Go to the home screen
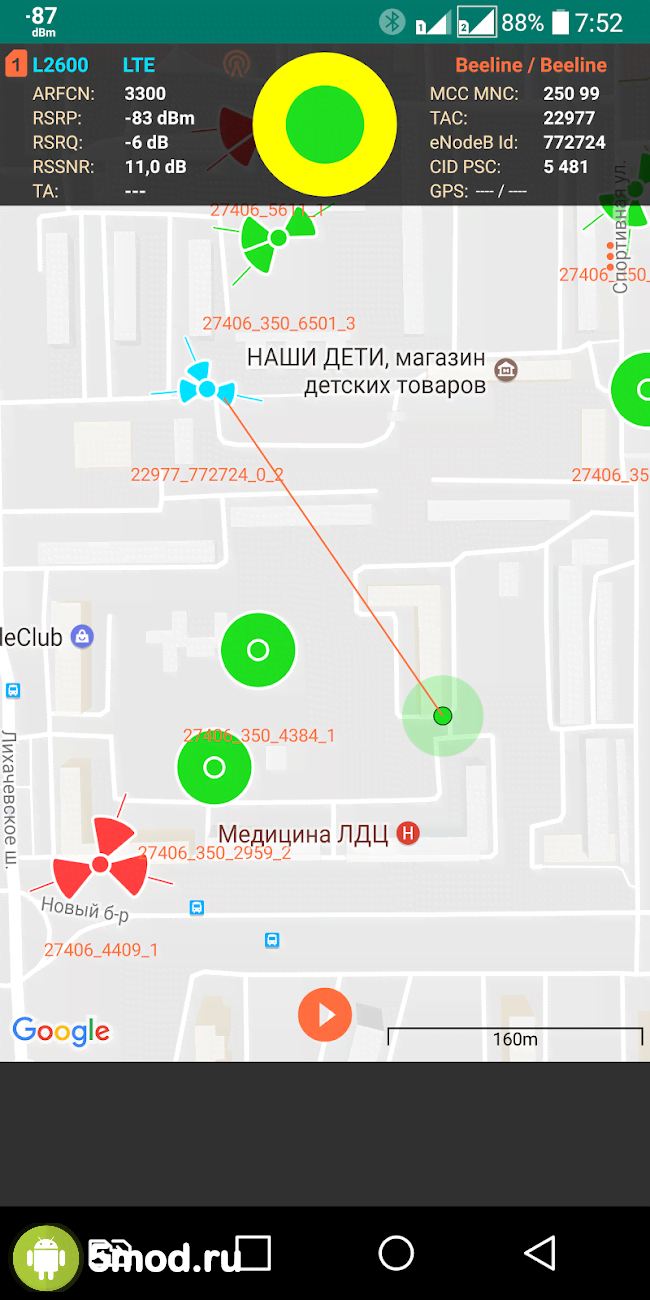This screenshot has height=1300, width=650. pyautogui.click(x=396, y=1252)
